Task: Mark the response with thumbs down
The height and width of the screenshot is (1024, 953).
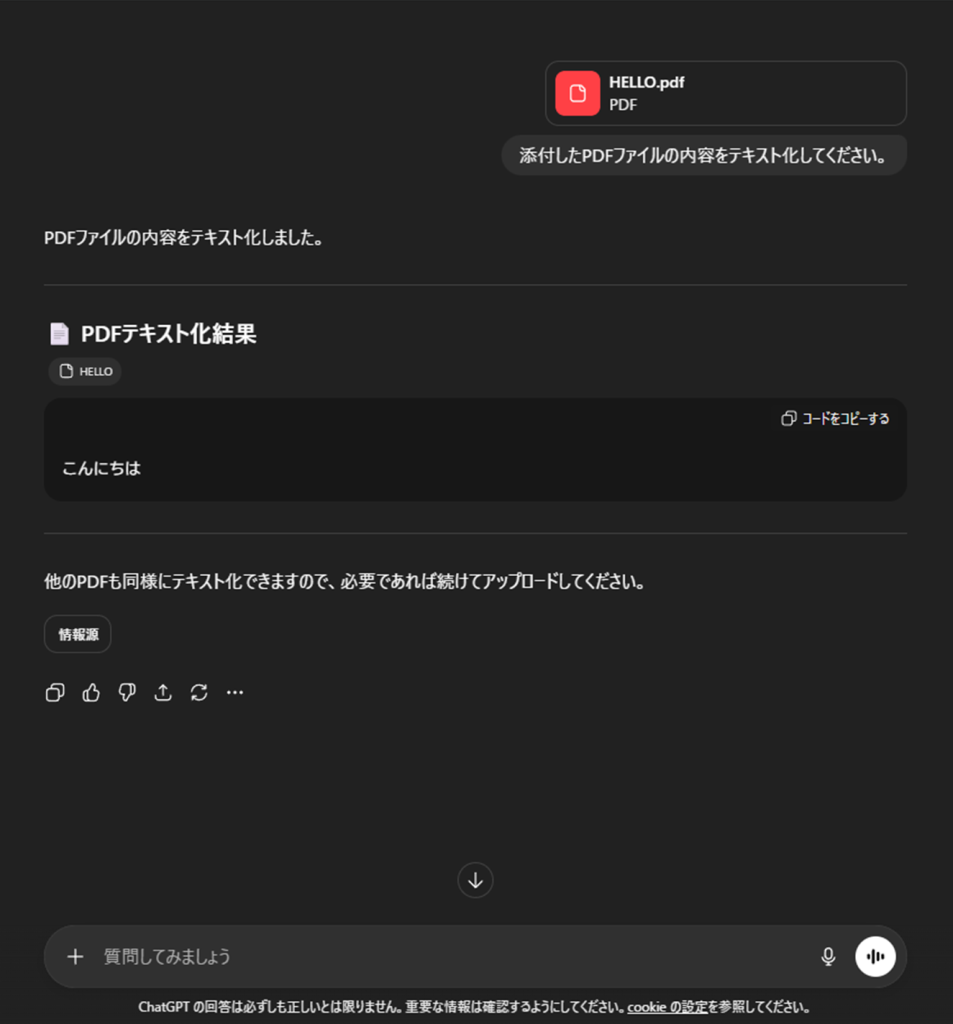Action: point(127,692)
